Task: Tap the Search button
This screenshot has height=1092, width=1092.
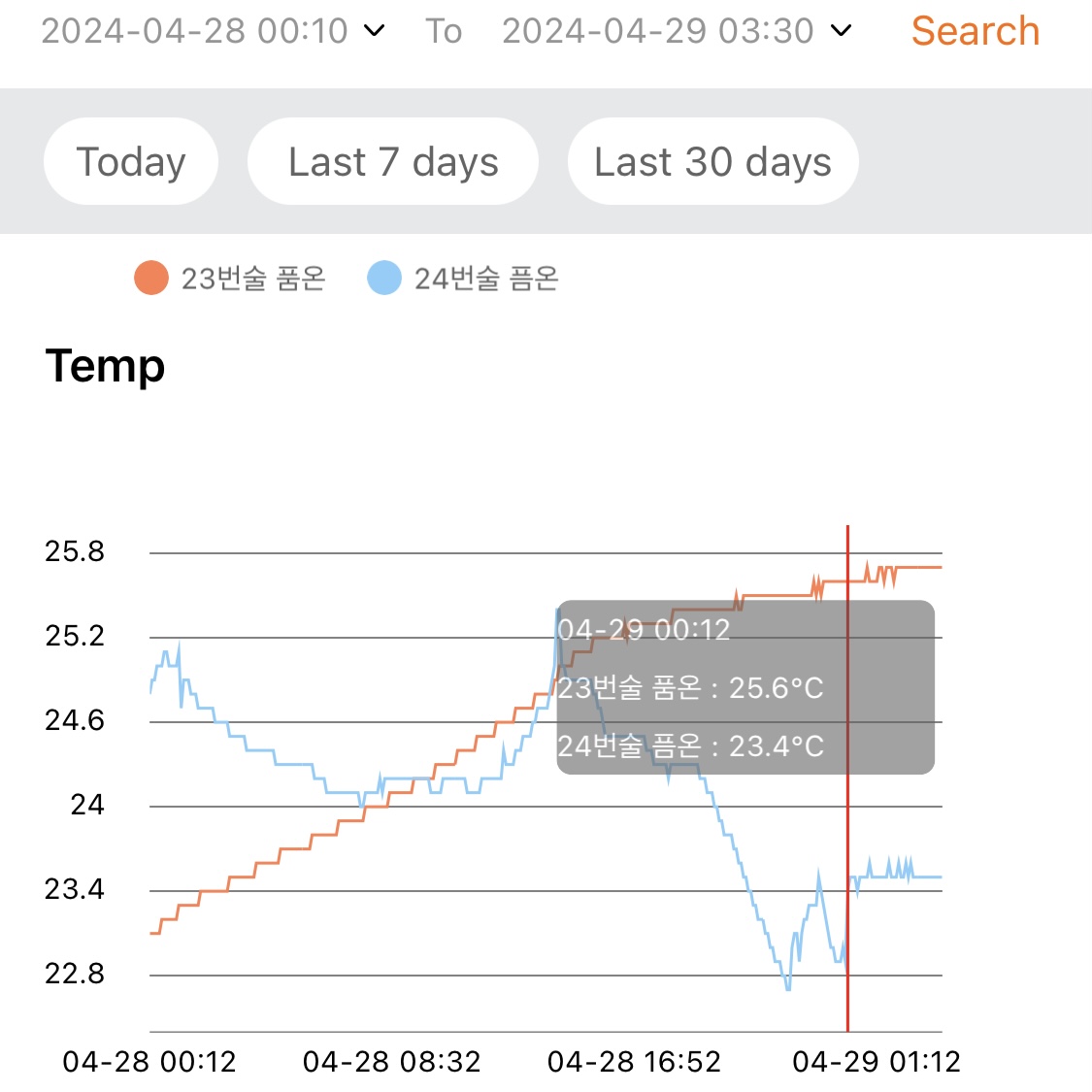Action: click(x=975, y=31)
